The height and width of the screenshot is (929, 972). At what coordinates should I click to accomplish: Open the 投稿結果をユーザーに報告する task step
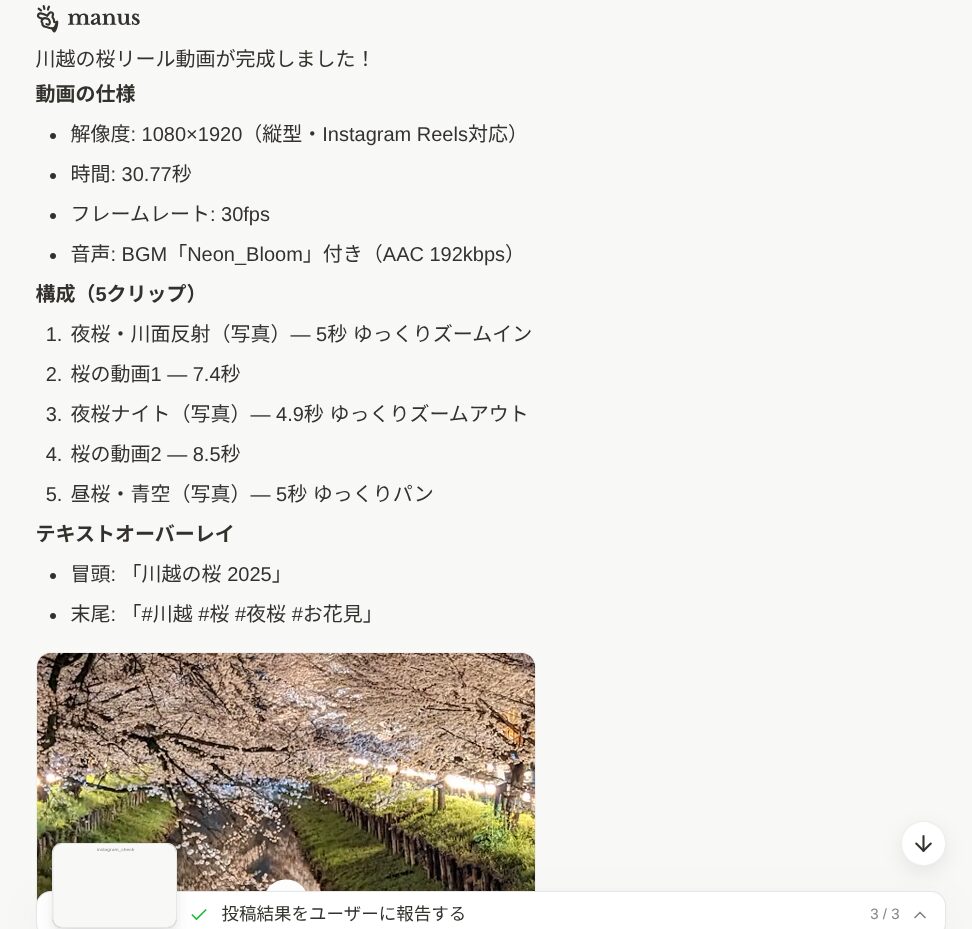click(343, 914)
